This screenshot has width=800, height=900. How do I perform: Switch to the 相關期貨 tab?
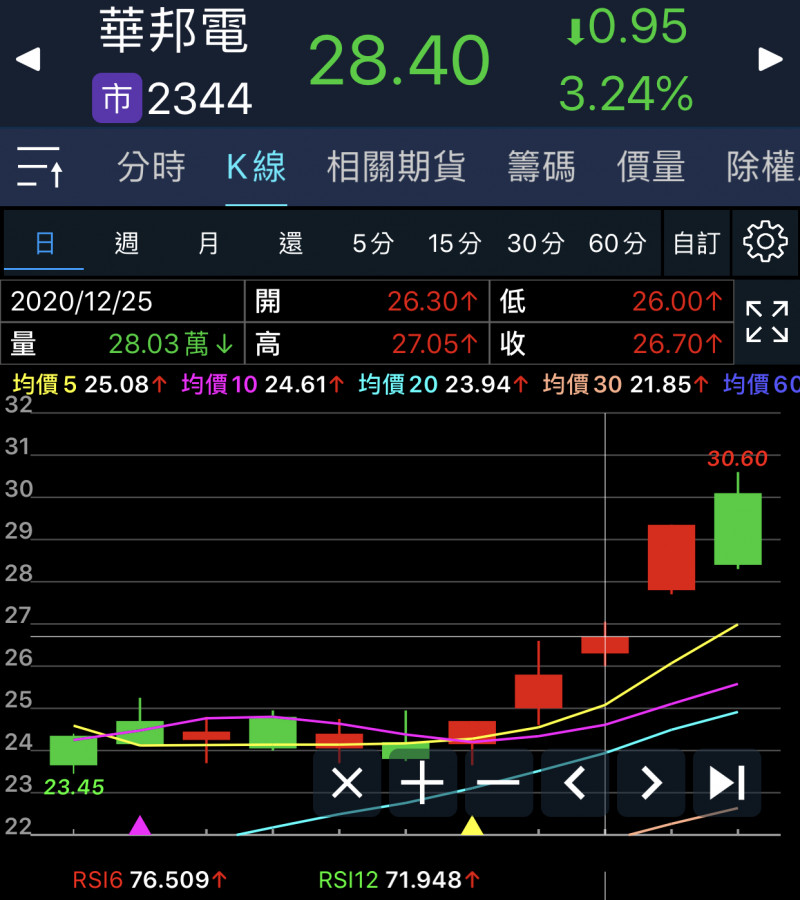click(x=396, y=167)
